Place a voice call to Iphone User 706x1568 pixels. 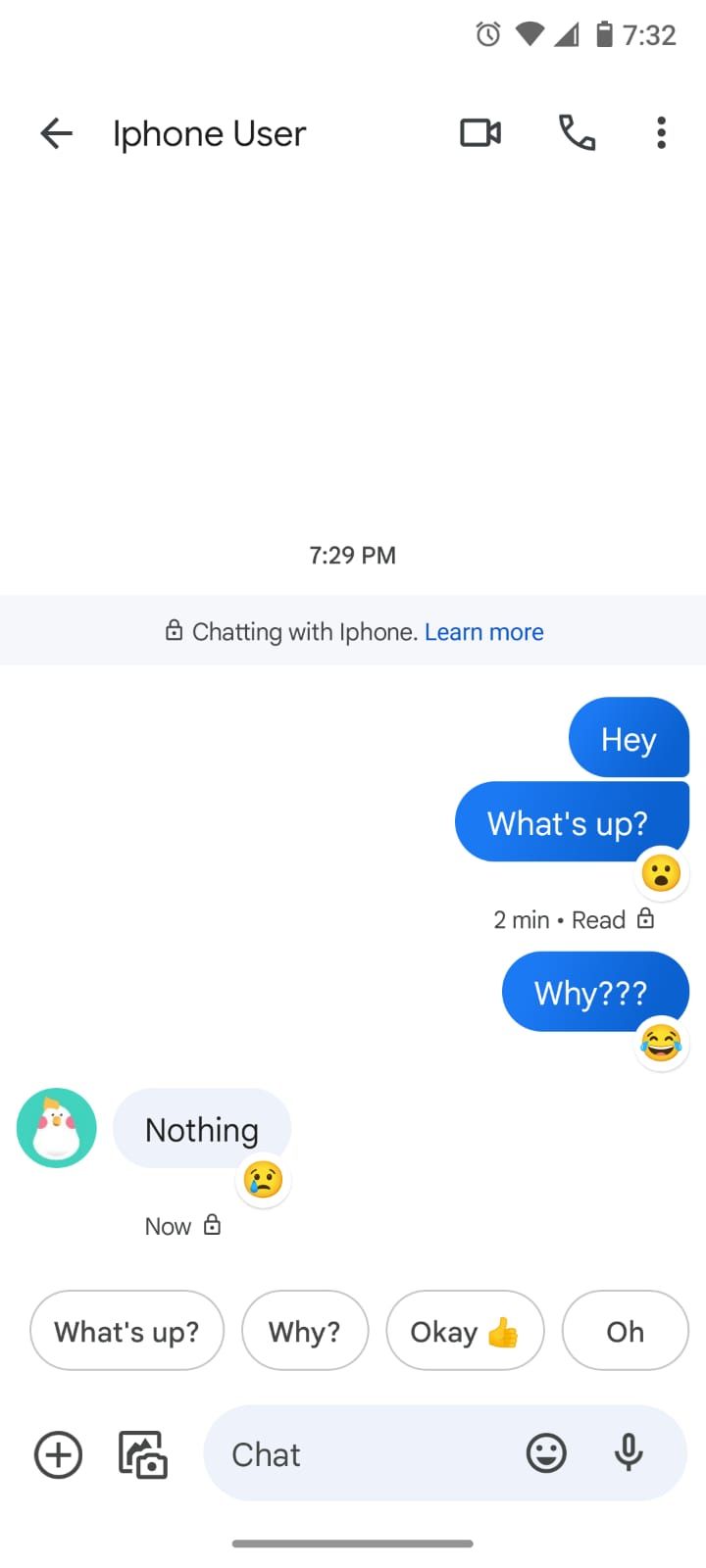coord(577,132)
